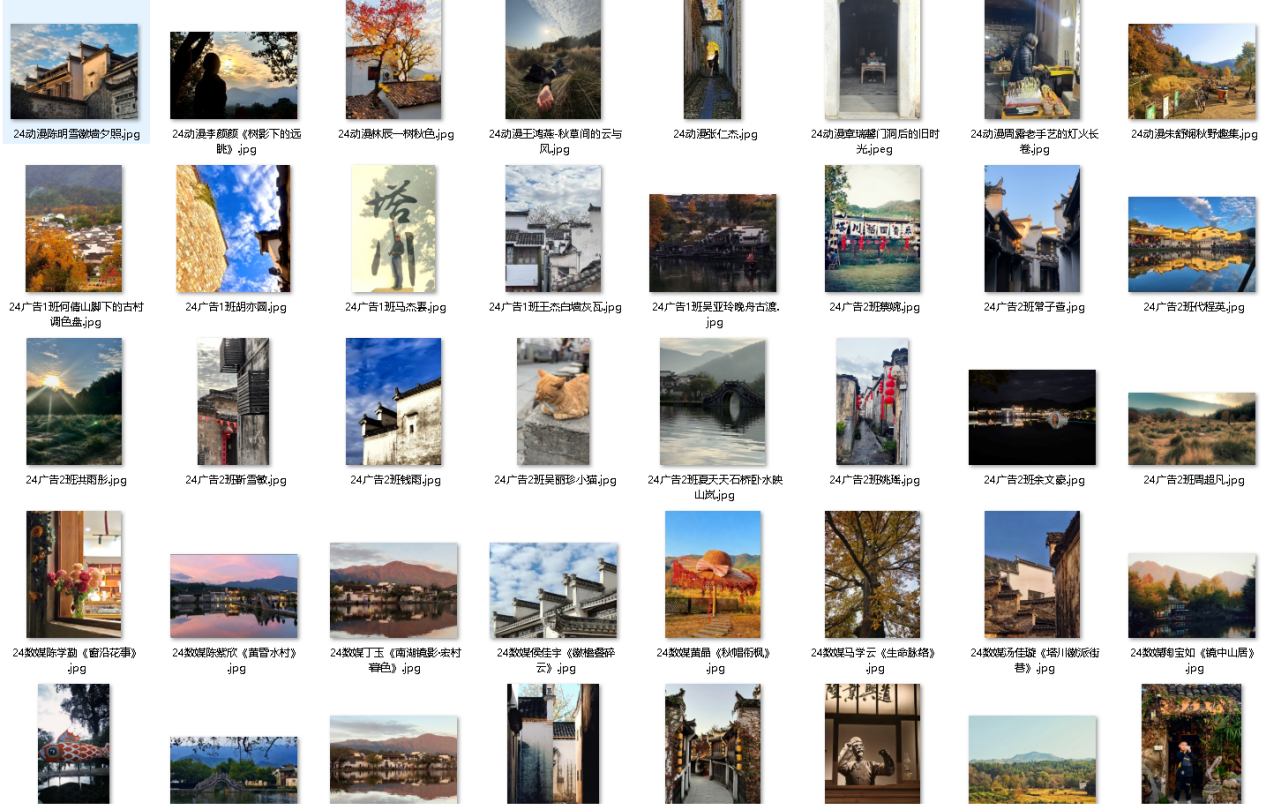Open 24数媒马学云《生命脉络》.jpg
The width and height of the screenshot is (1266, 810).
(872, 574)
